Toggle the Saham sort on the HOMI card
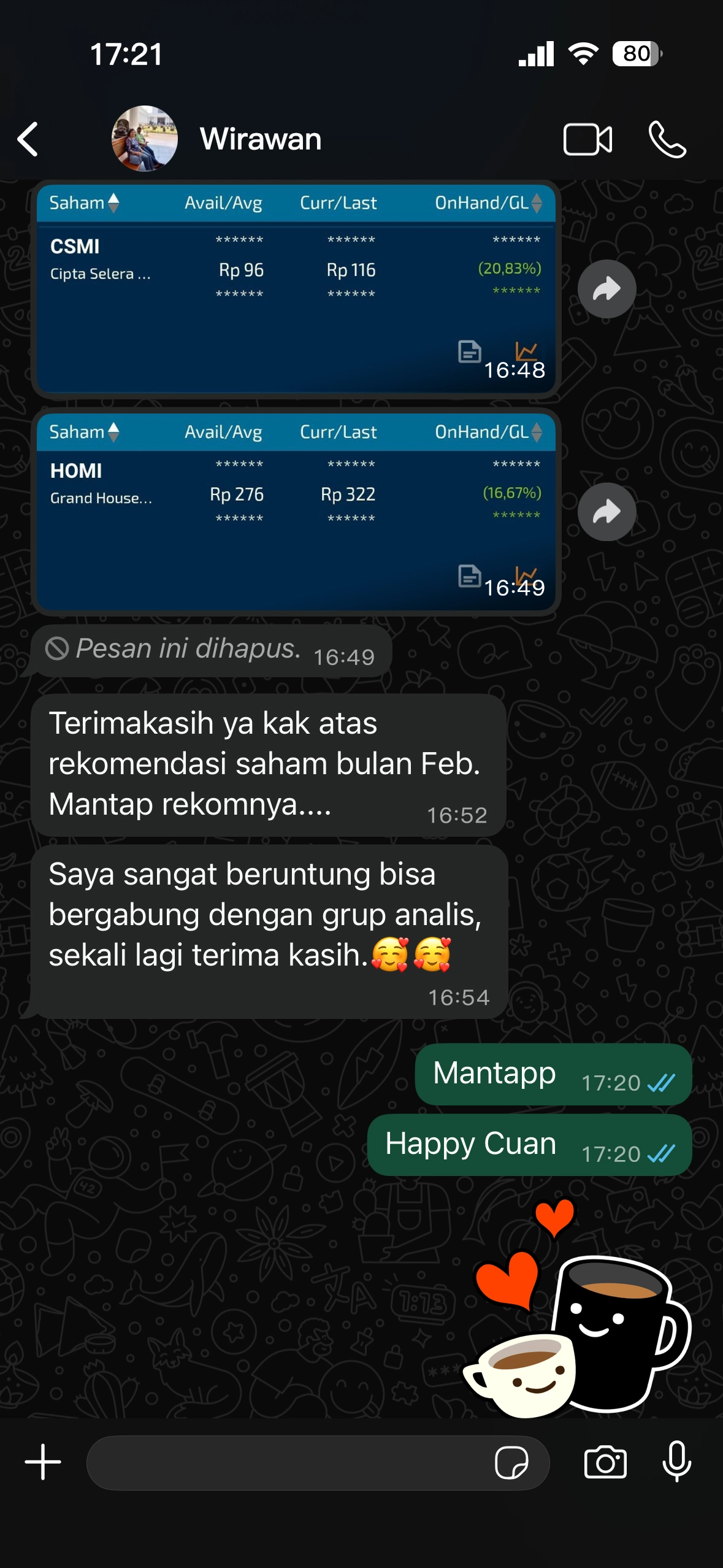The height and width of the screenshot is (1568, 723). [112, 431]
